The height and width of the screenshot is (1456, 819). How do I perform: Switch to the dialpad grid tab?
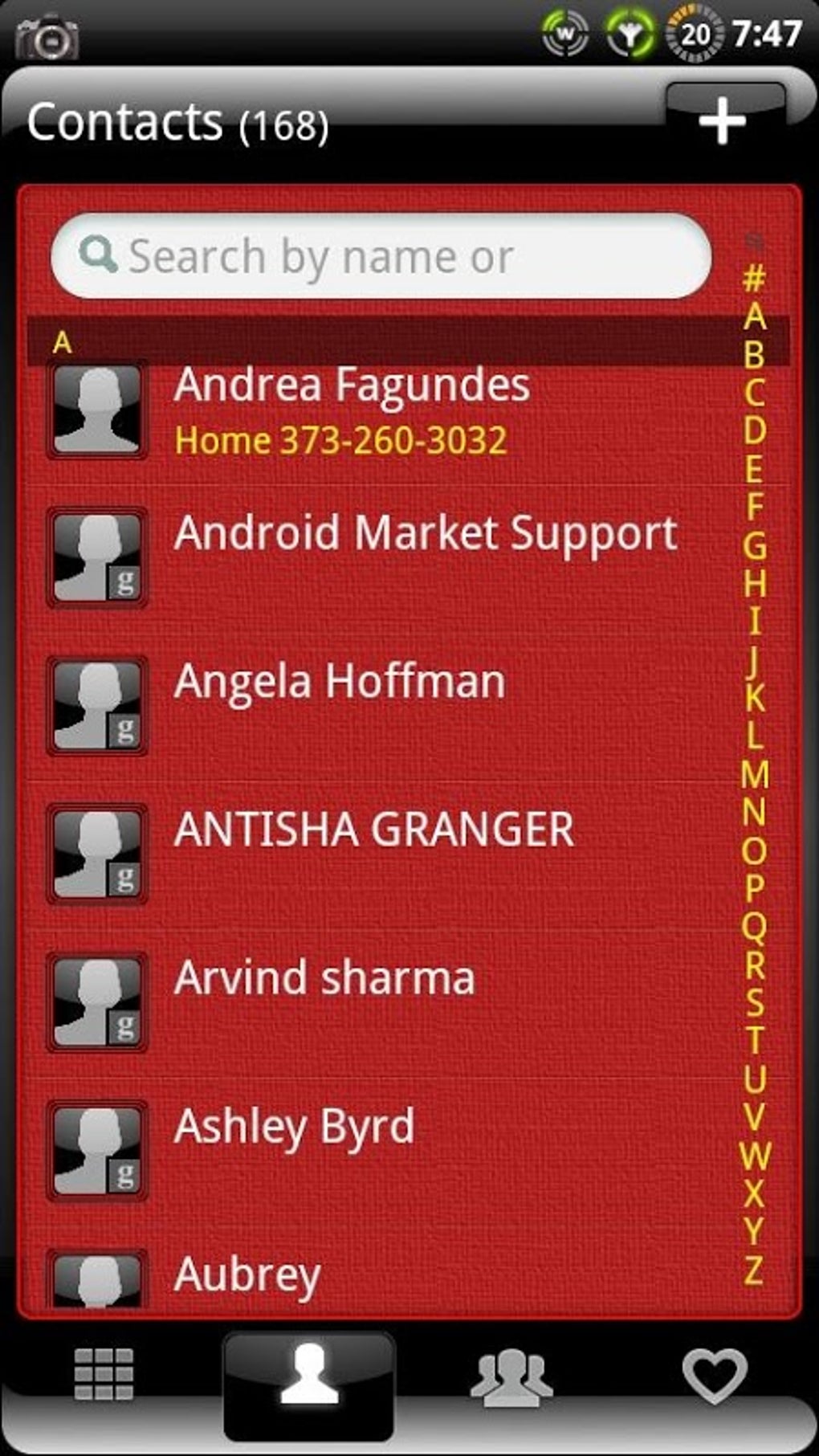tap(104, 1375)
